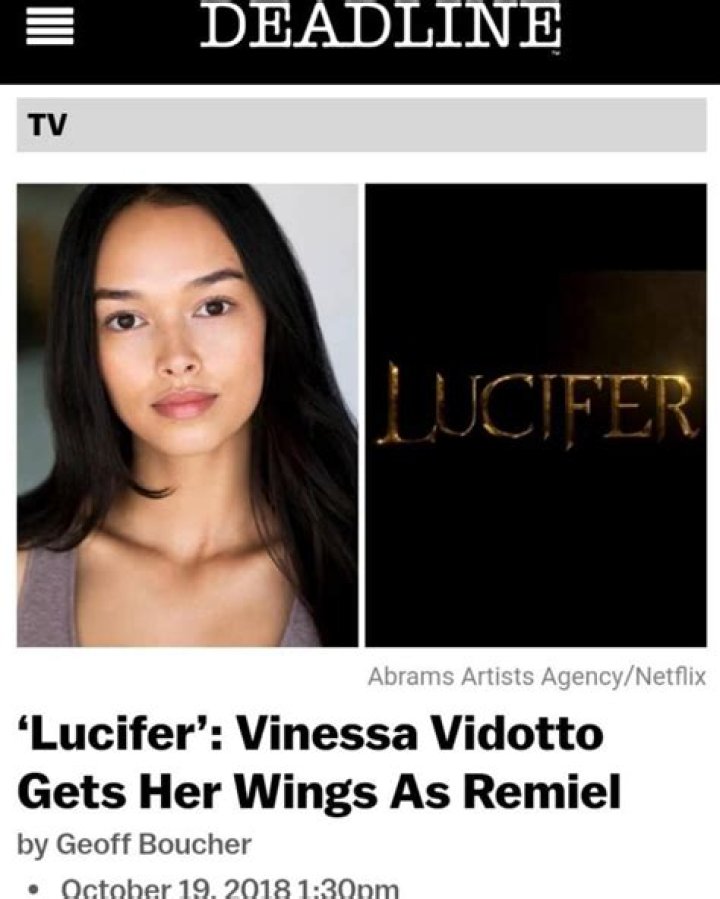The width and height of the screenshot is (720, 899).
Task: Tap the bullet before the publication date
Action: (36, 888)
